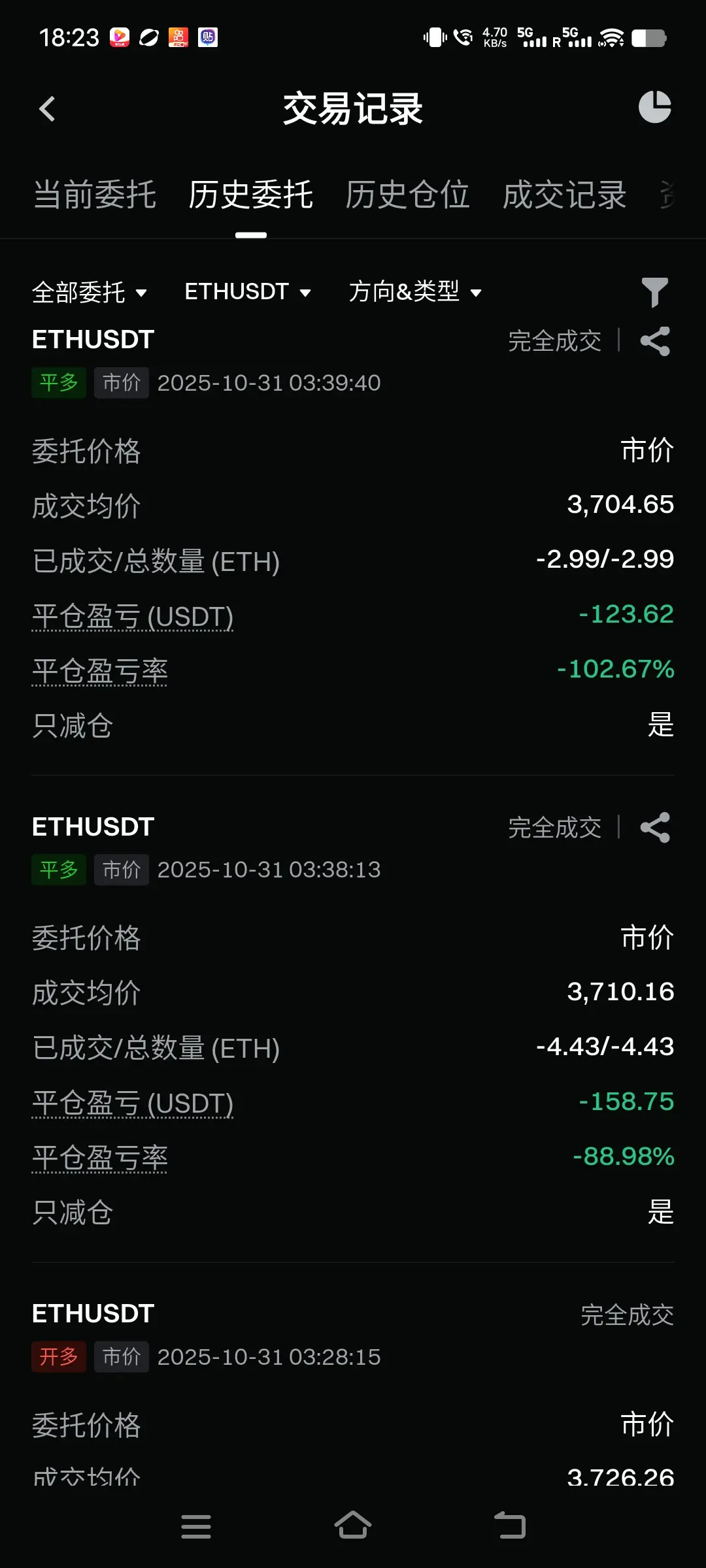Go to the system home screen
The image size is (706, 1568).
[353, 1526]
